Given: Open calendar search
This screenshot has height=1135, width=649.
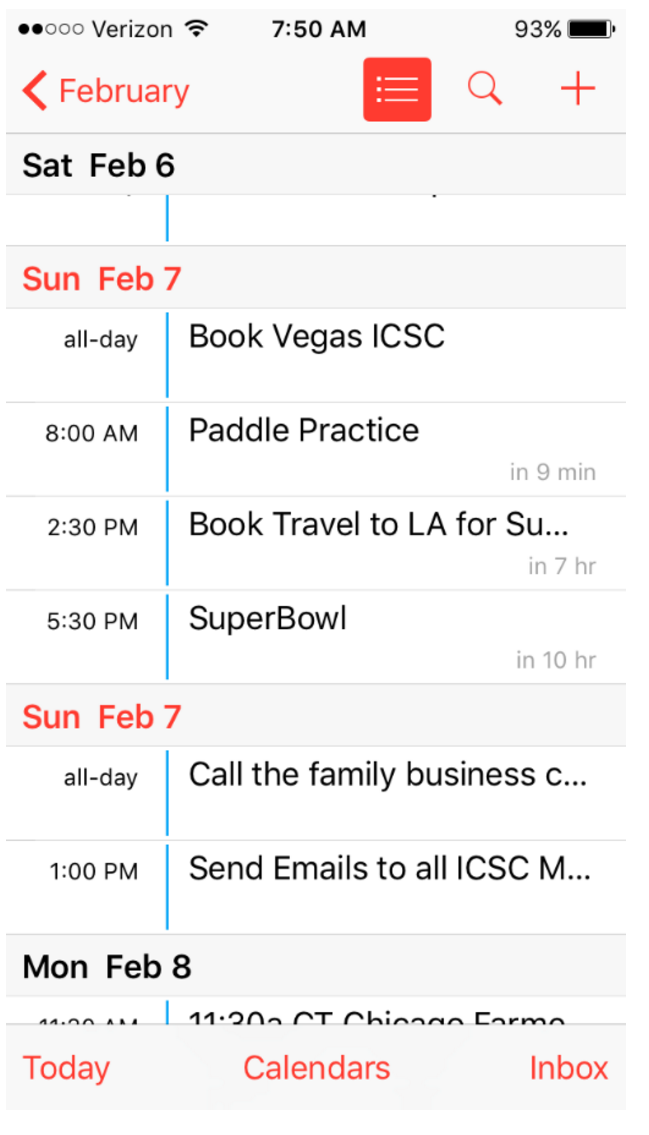Looking at the screenshot, I should click(x=485, y=89).
